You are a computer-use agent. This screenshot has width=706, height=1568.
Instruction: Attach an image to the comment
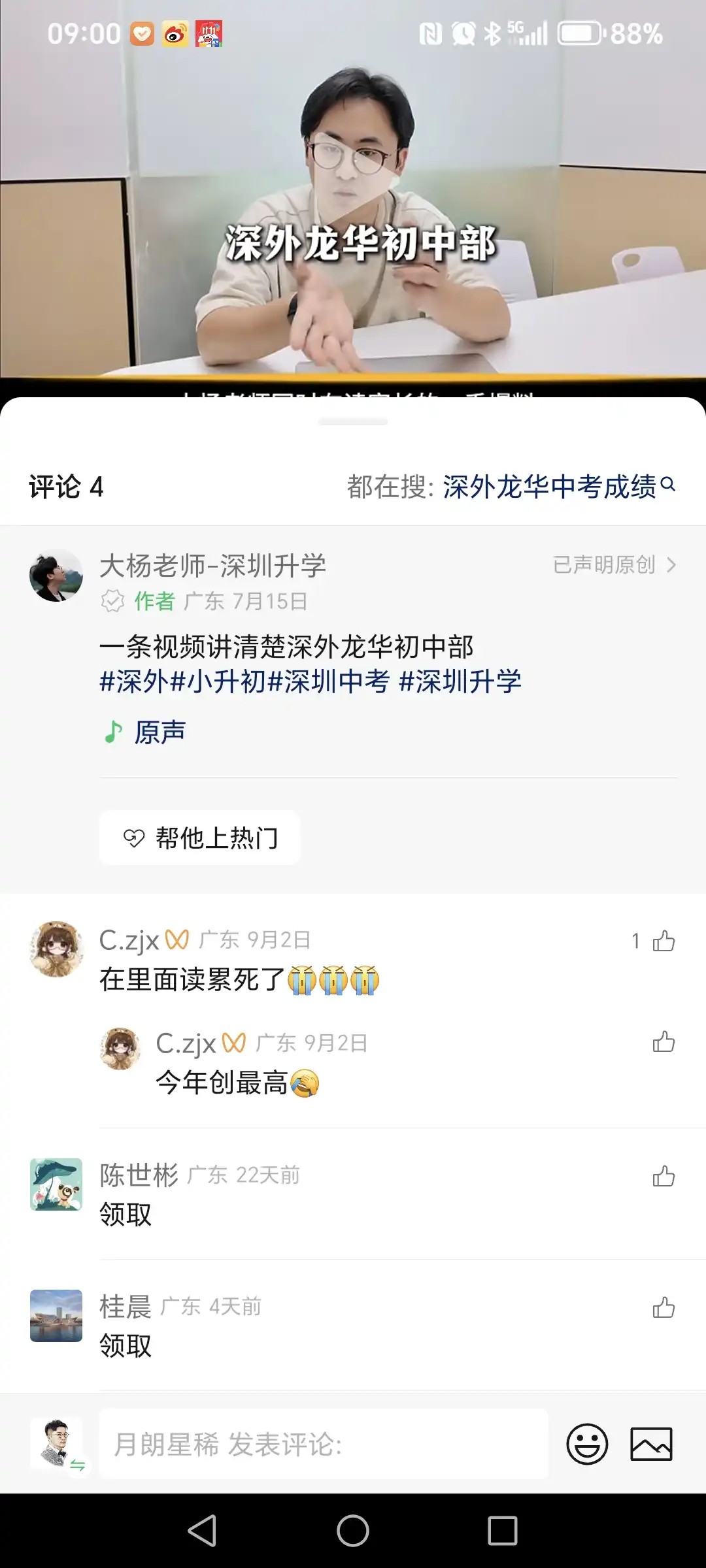tap(650, 1445)
